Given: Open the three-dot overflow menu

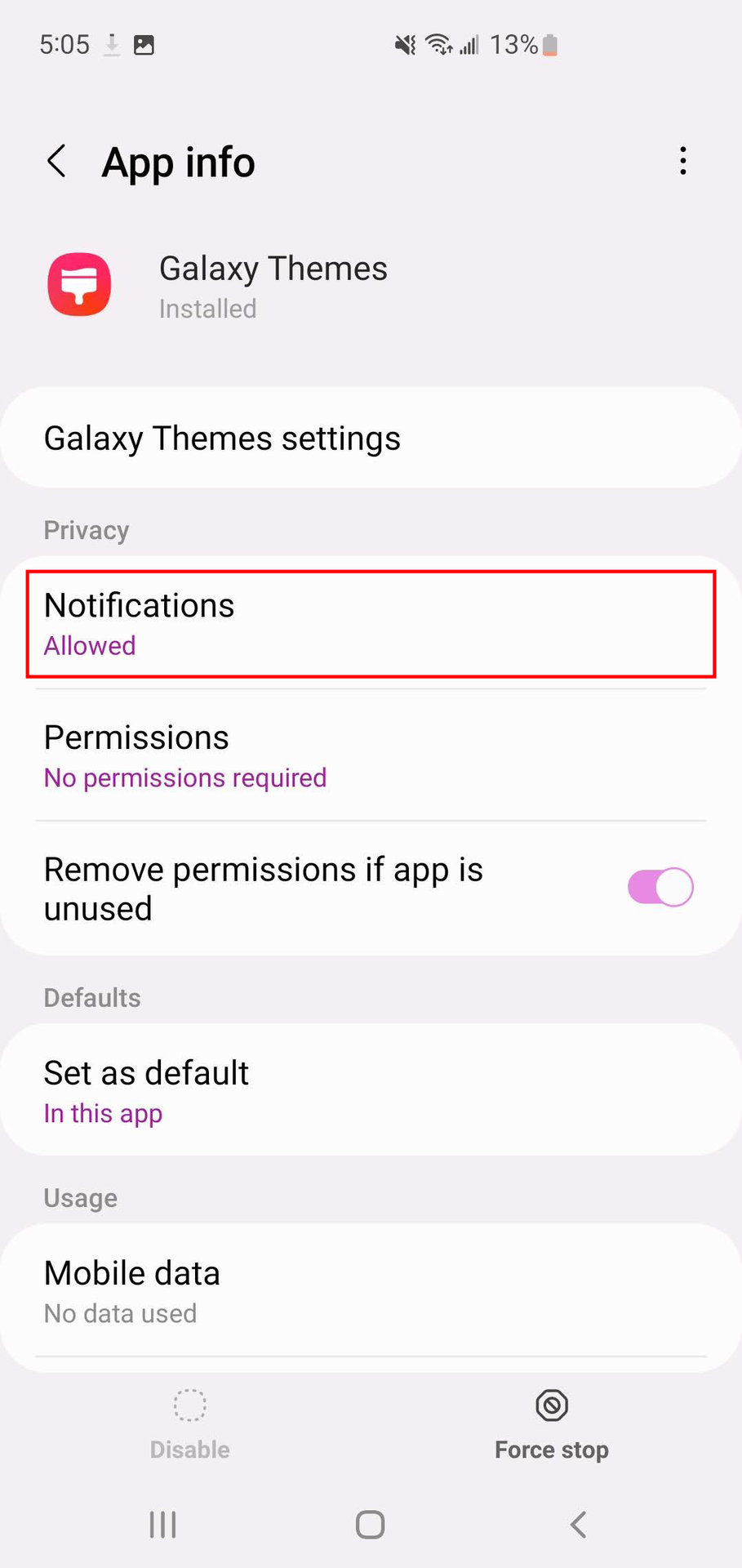Looking at the screenshot, I should (x=682, y=162).
